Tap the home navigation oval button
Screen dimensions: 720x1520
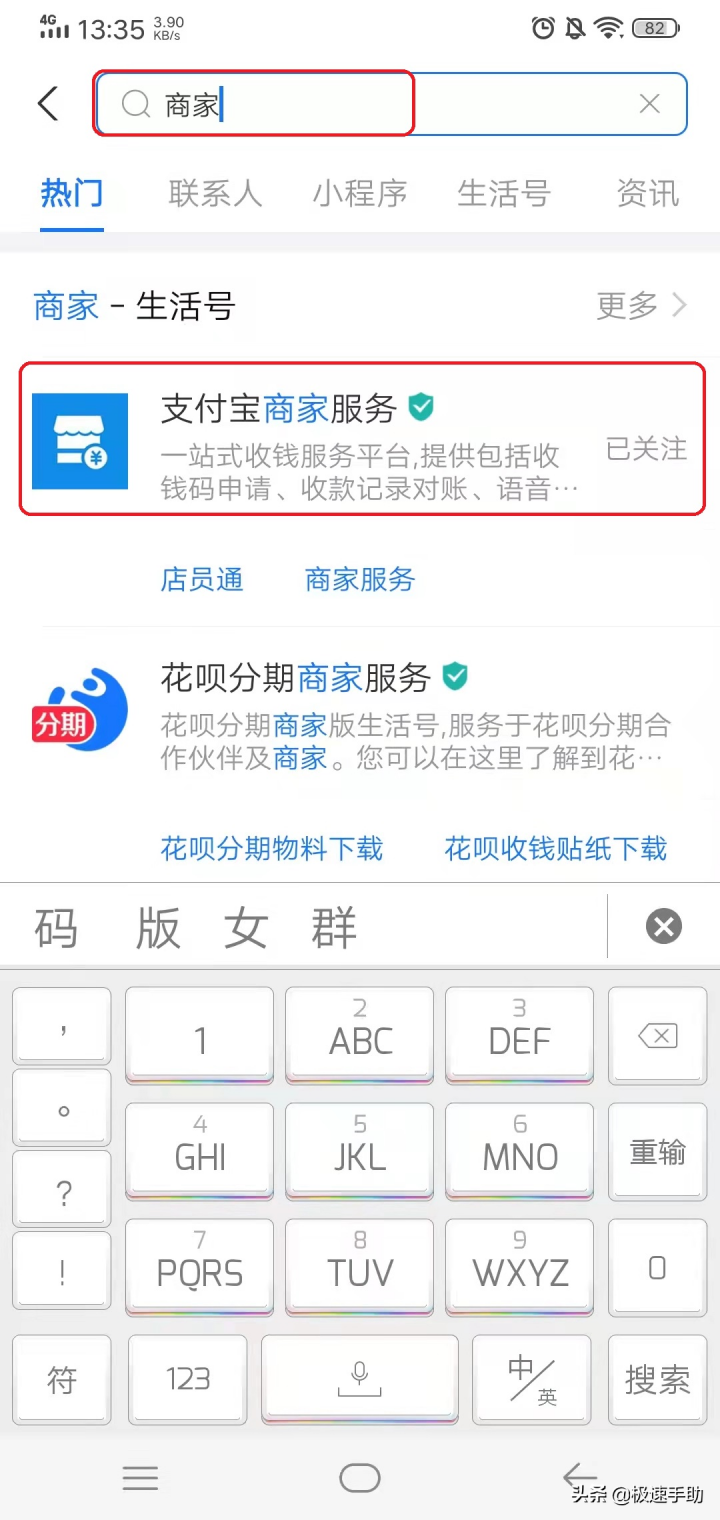coord(360,1478)
